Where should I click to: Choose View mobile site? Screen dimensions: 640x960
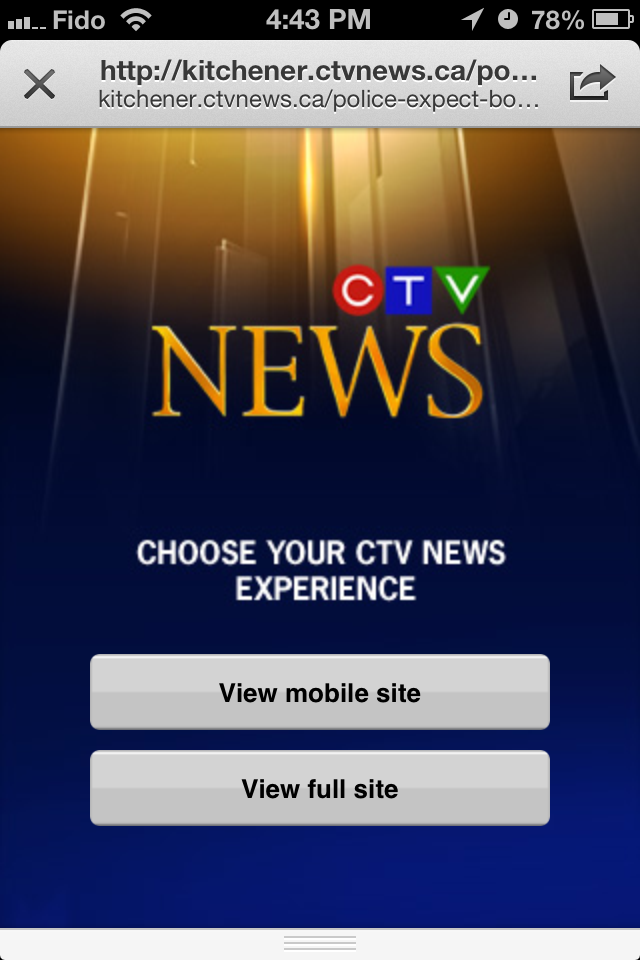[320, 693]
